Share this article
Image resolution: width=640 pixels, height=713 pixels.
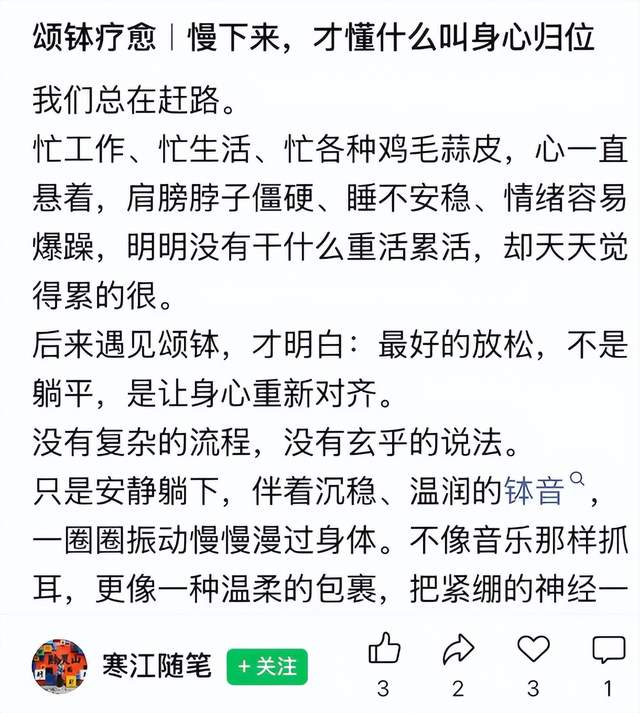tap(458, 650)
